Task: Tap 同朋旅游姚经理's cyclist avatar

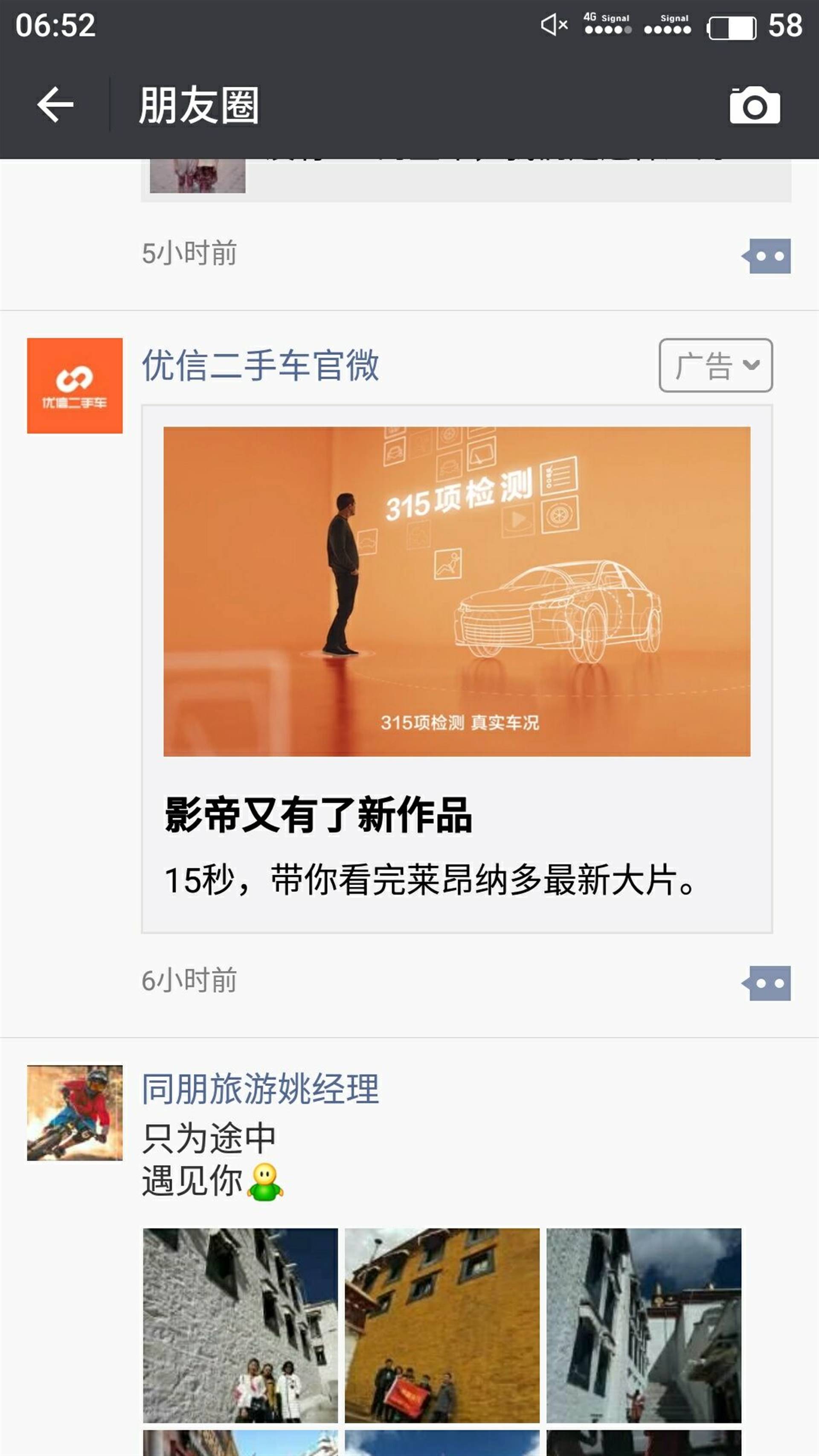Action: [75, 1112]
